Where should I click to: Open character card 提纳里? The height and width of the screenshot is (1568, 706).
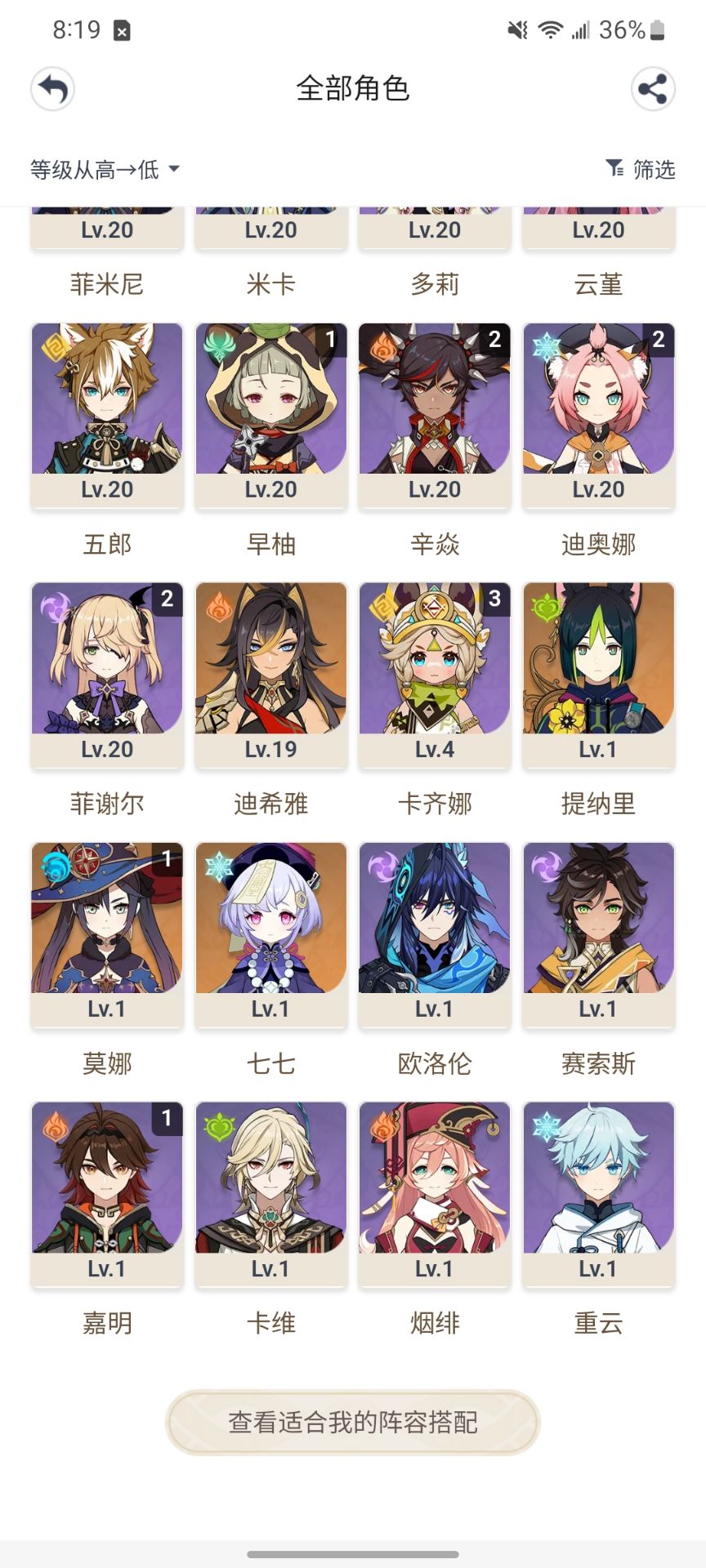point(599,676)
